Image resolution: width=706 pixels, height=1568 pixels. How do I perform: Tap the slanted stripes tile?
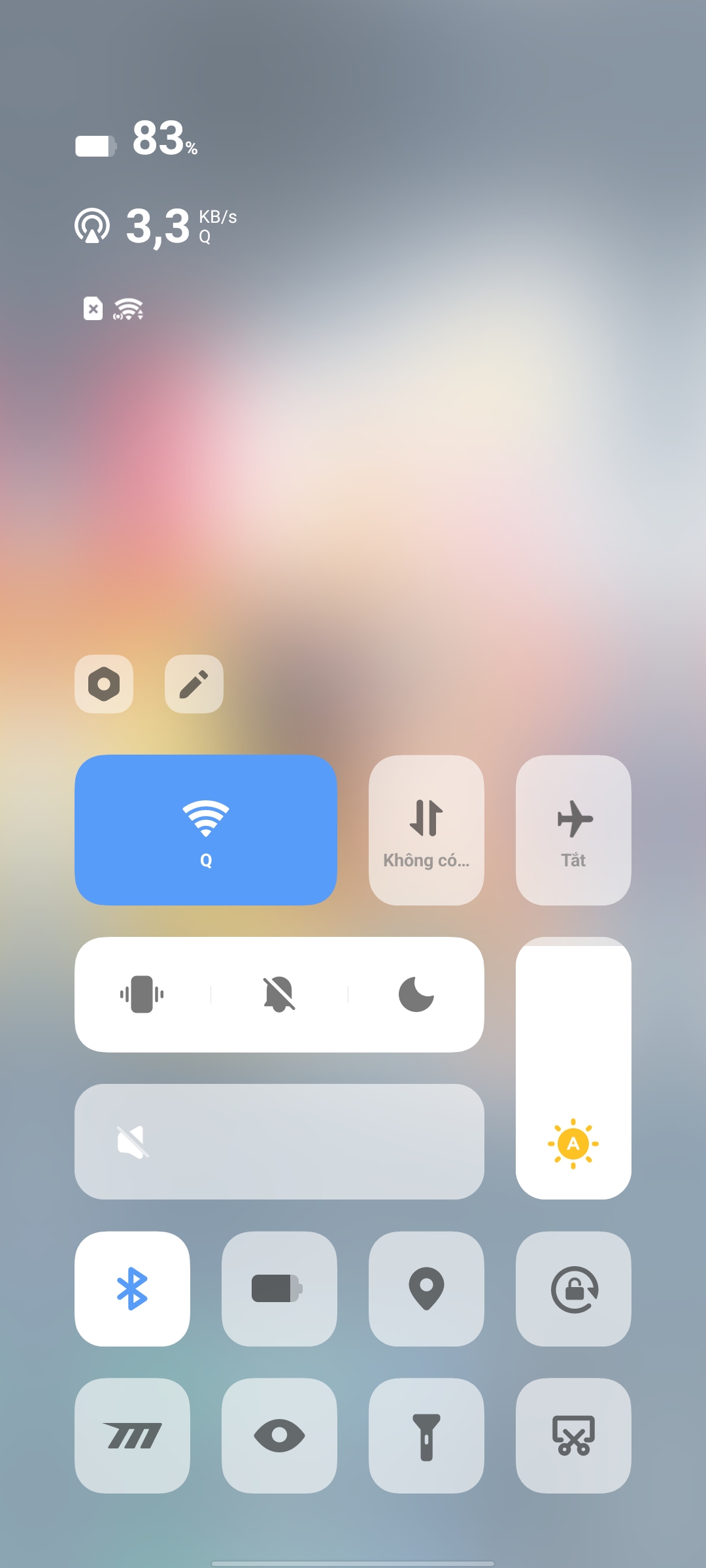[x=132, y=1435]
